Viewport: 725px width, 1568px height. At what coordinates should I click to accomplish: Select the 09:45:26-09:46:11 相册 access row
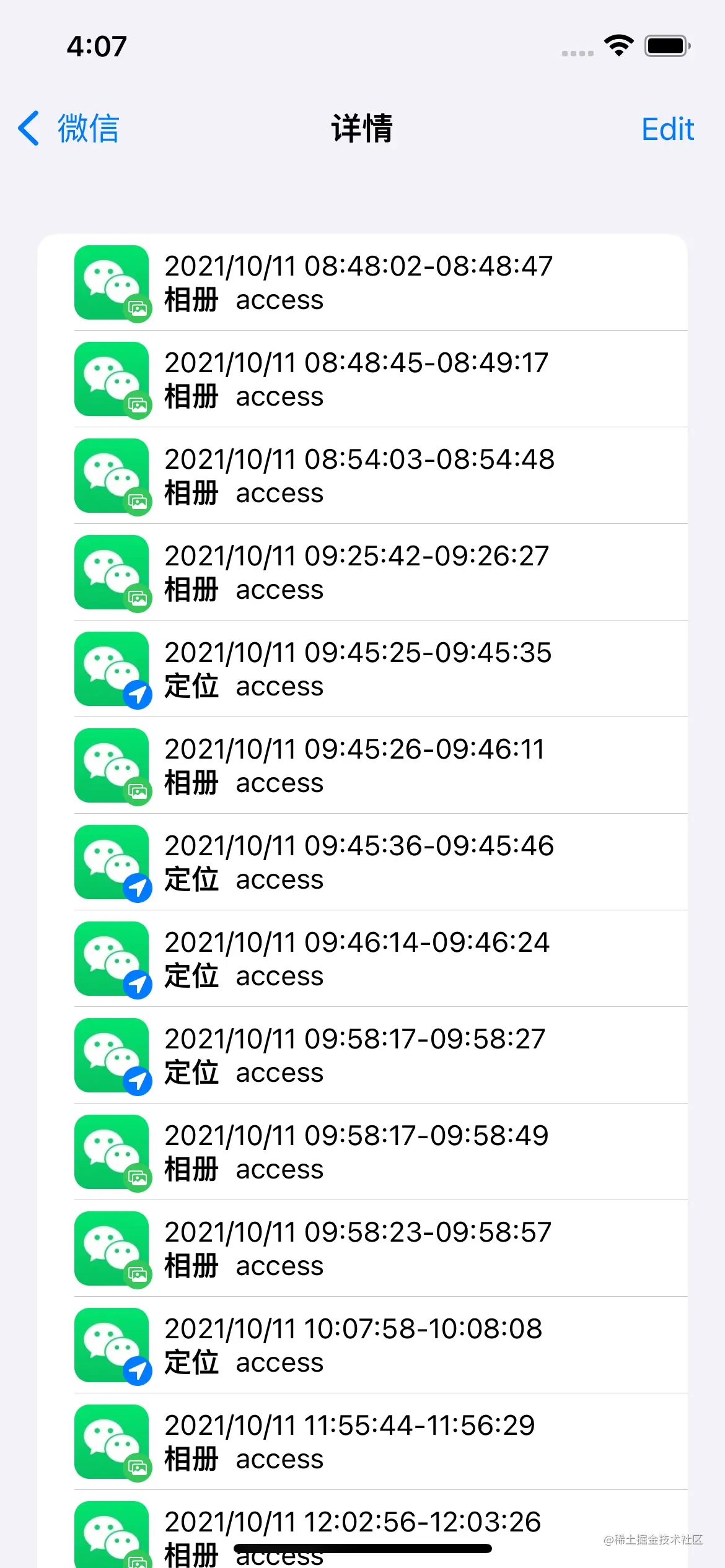362,765
